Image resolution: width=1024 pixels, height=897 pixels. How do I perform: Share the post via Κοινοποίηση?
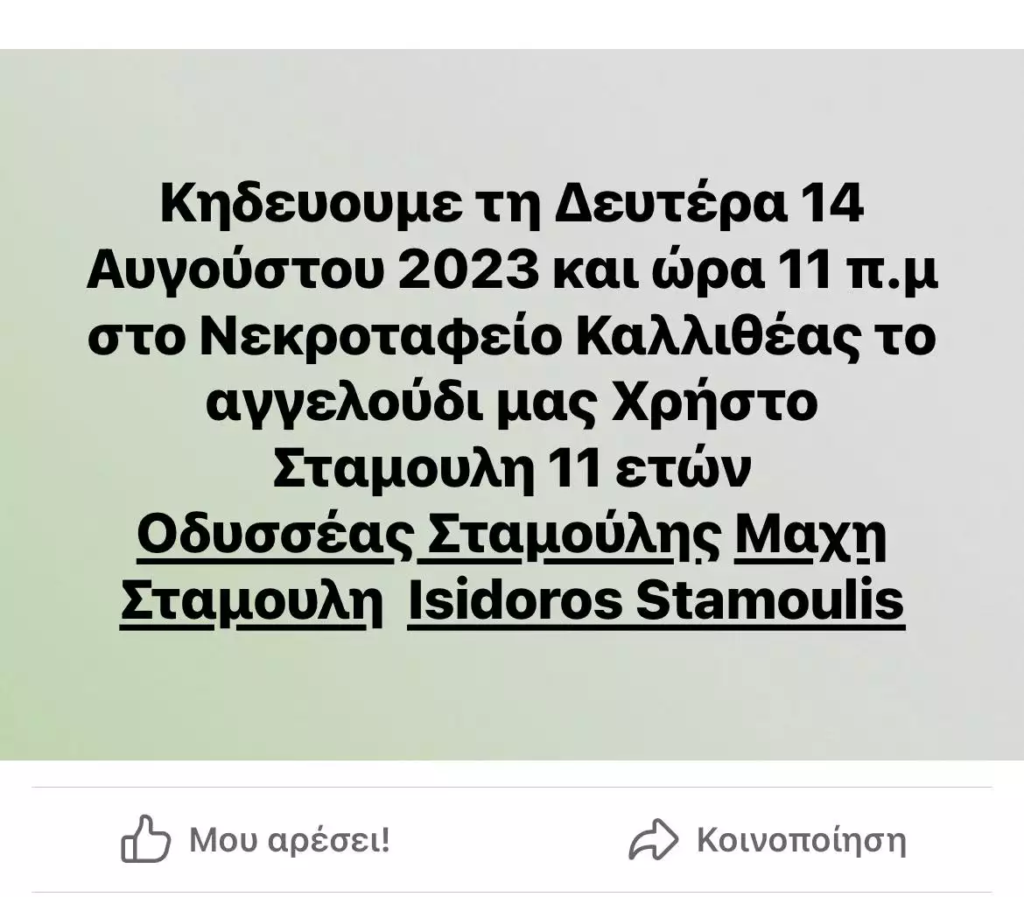(767, 839)
